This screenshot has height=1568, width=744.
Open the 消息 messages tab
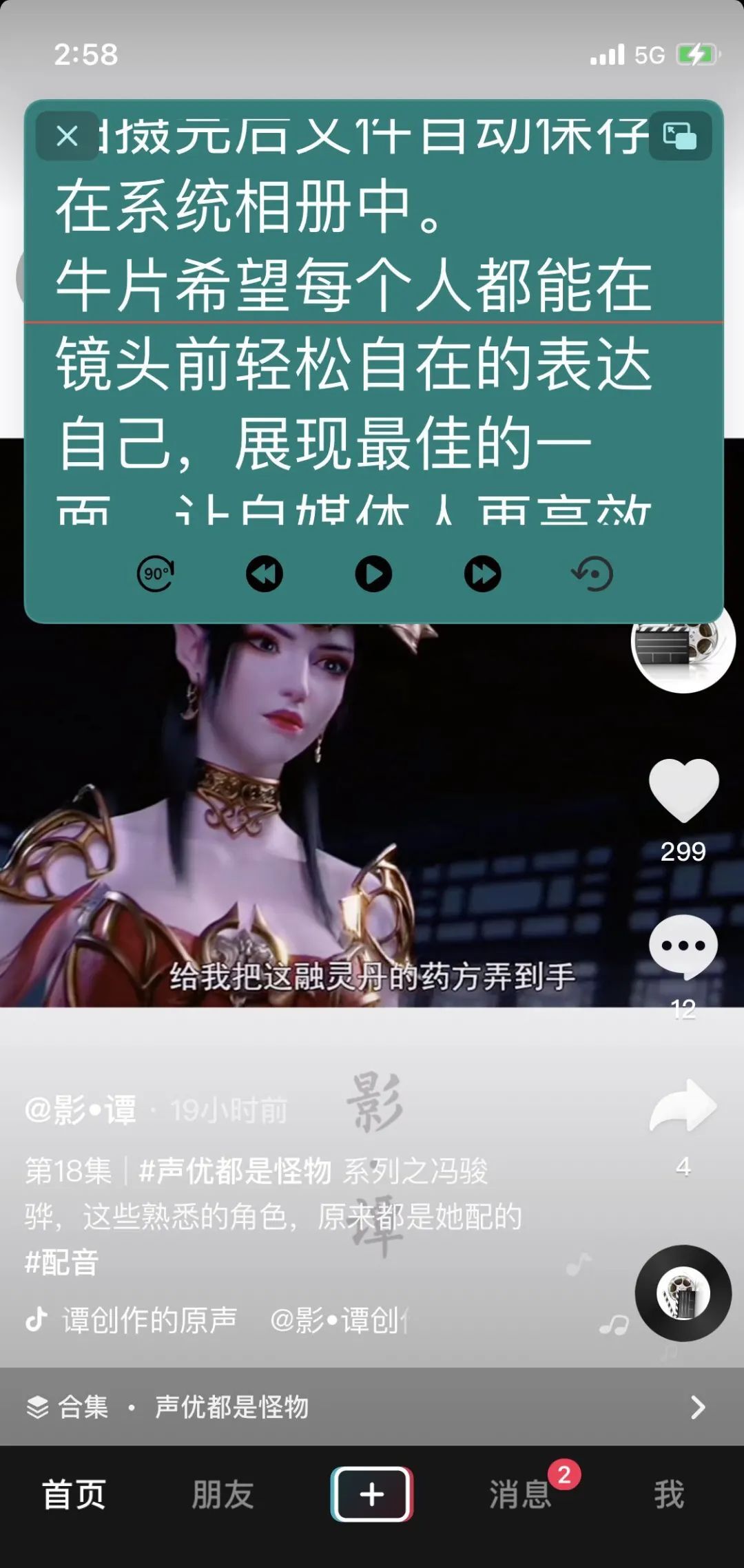click(521, 1494)
